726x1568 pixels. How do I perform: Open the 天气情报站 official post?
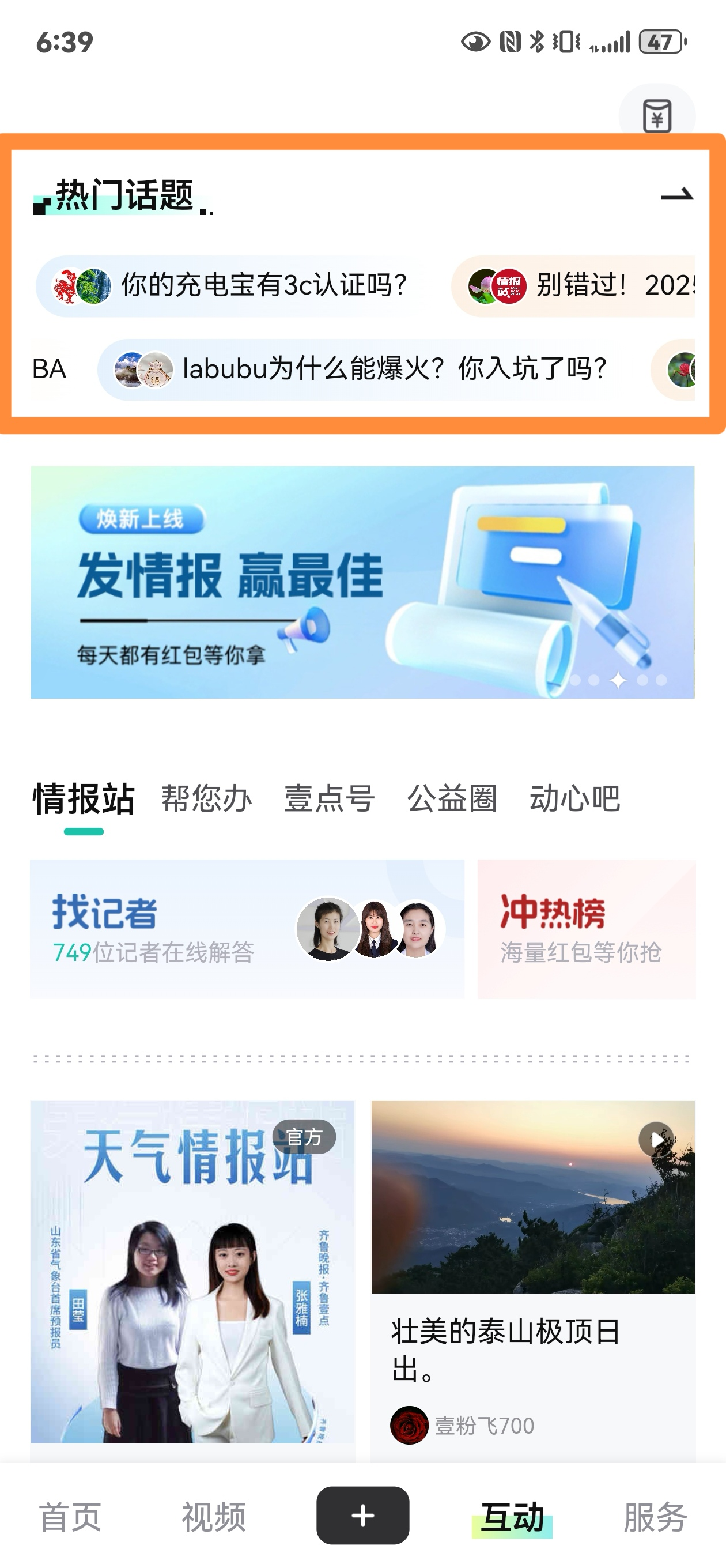tap(192, 1272)
